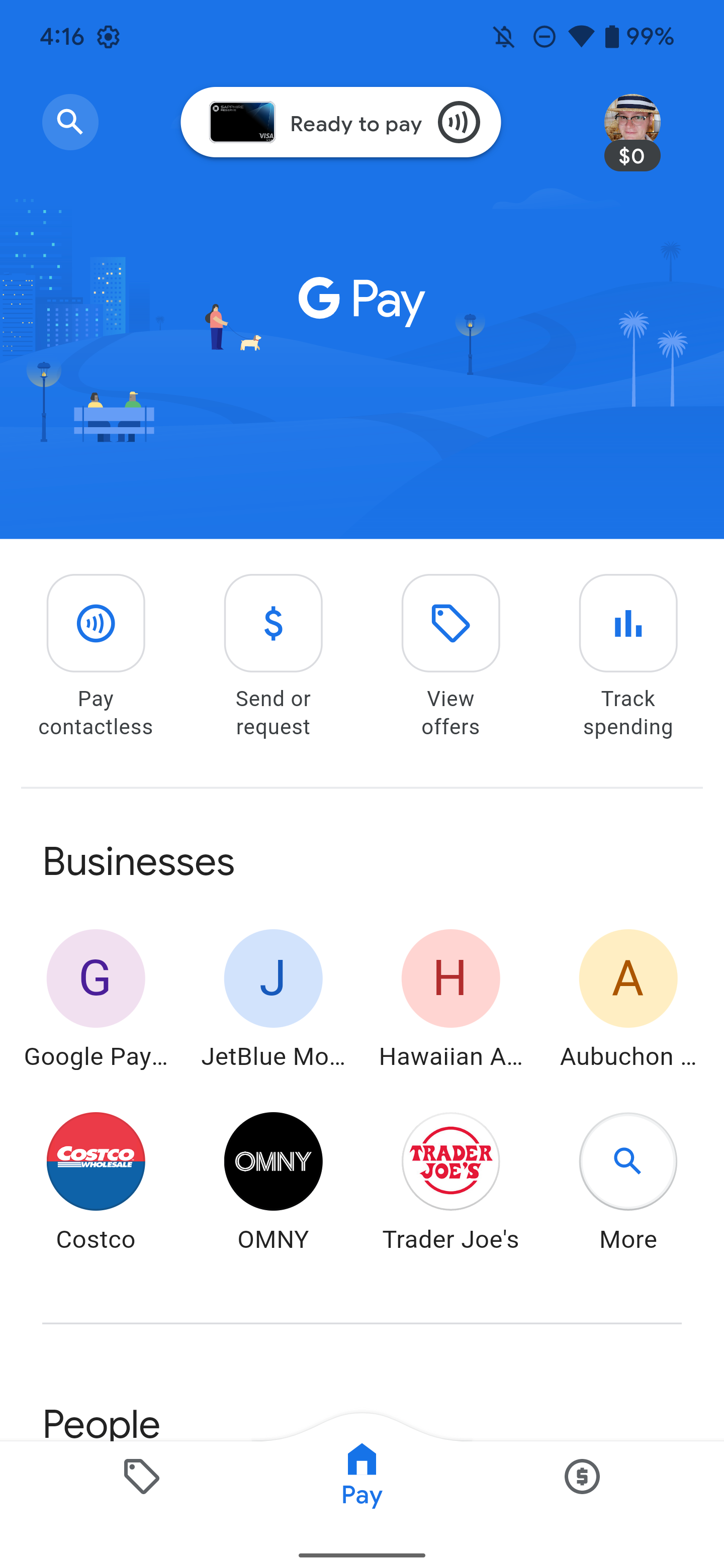Image resolution: width=724 pixels, height=1568 pixels.
Task: Open the OMNY business logo
Action: 273,1161
